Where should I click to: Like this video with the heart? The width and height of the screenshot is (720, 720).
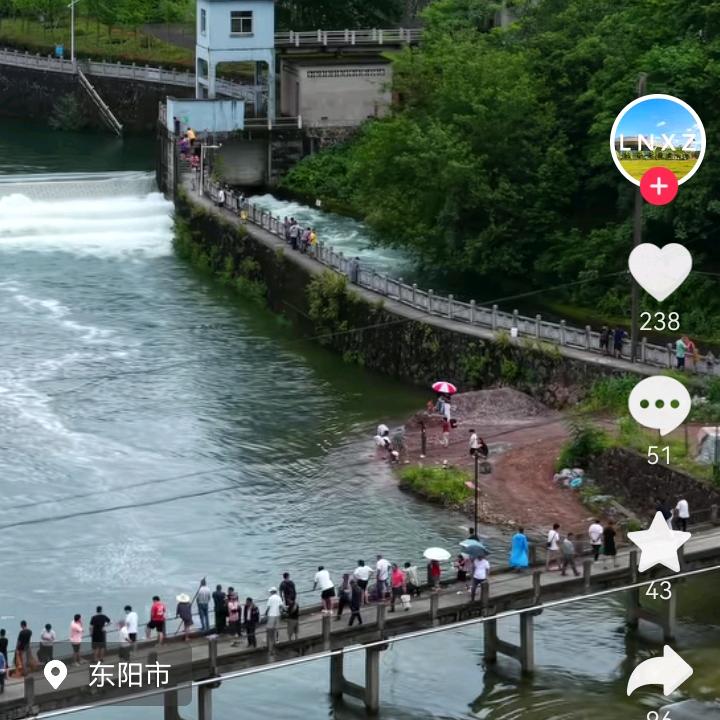coord(659,271)
